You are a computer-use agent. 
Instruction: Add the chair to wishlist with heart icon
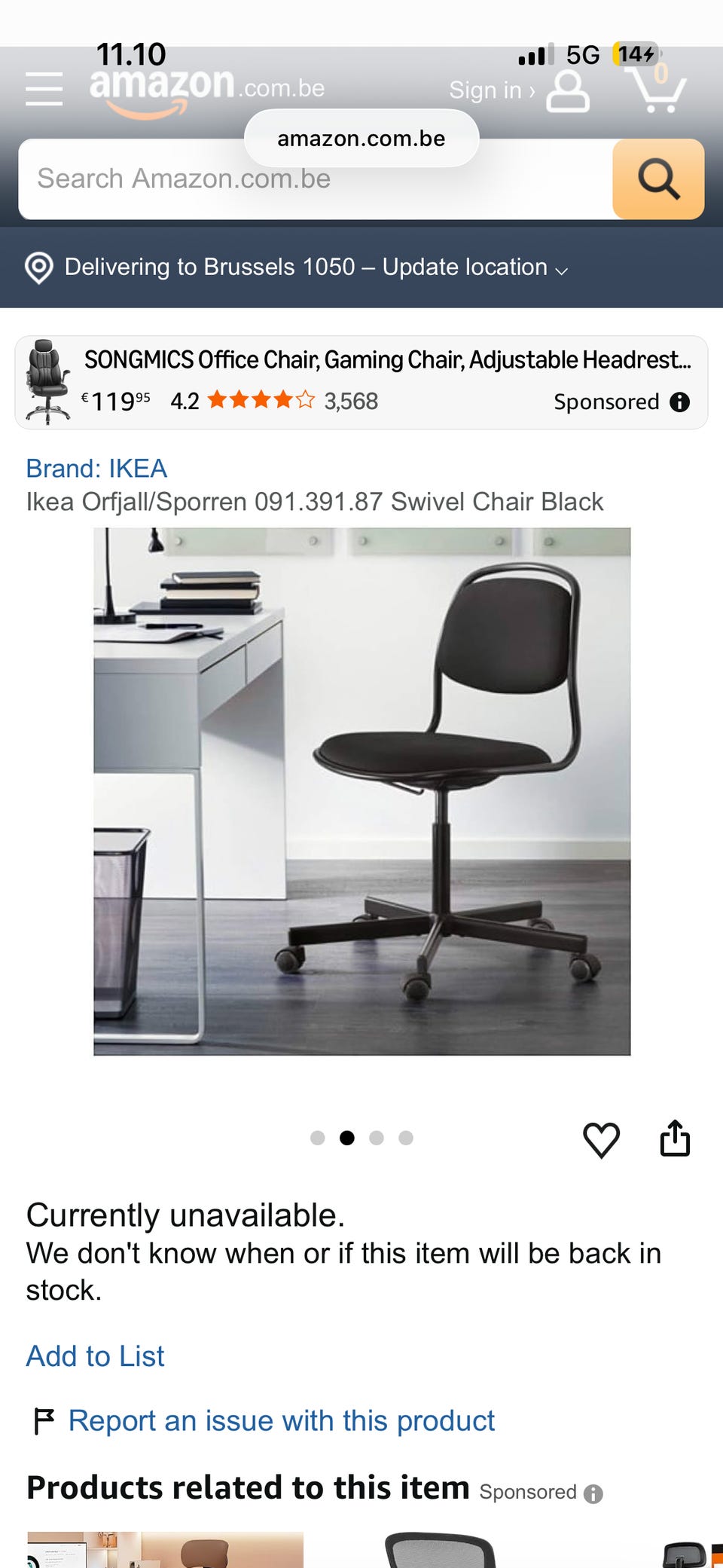coord(601,1139)
